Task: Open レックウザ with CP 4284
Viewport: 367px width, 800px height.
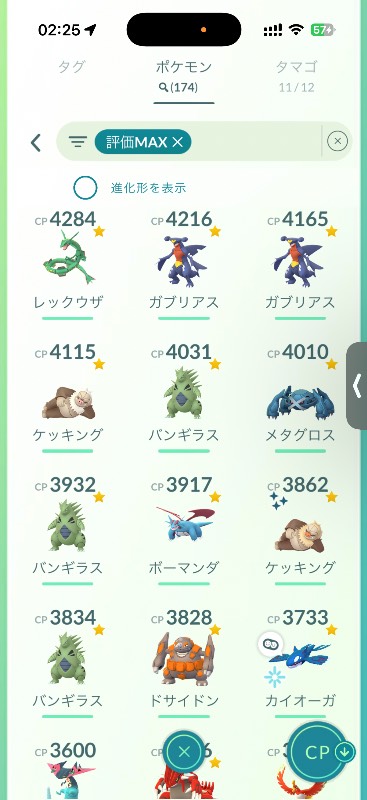Action: tap(68, 265)
